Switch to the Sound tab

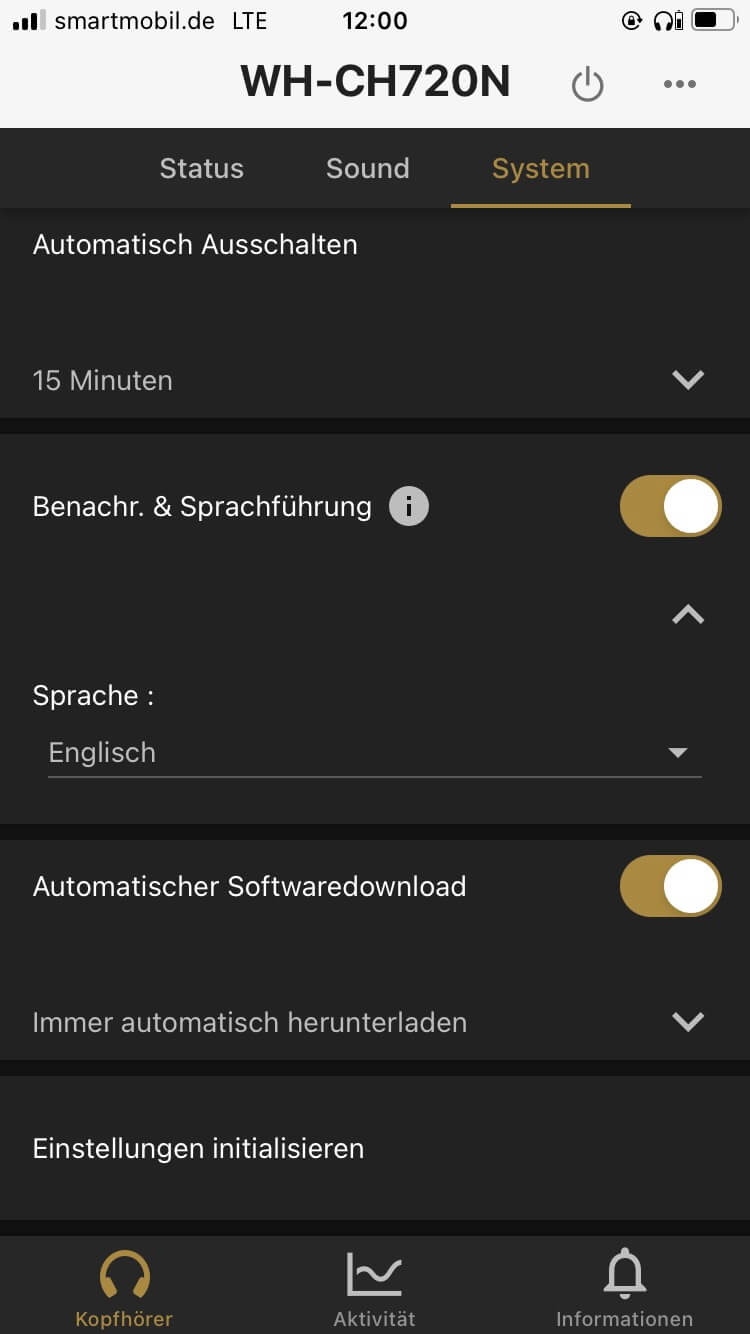coord(368,168)
